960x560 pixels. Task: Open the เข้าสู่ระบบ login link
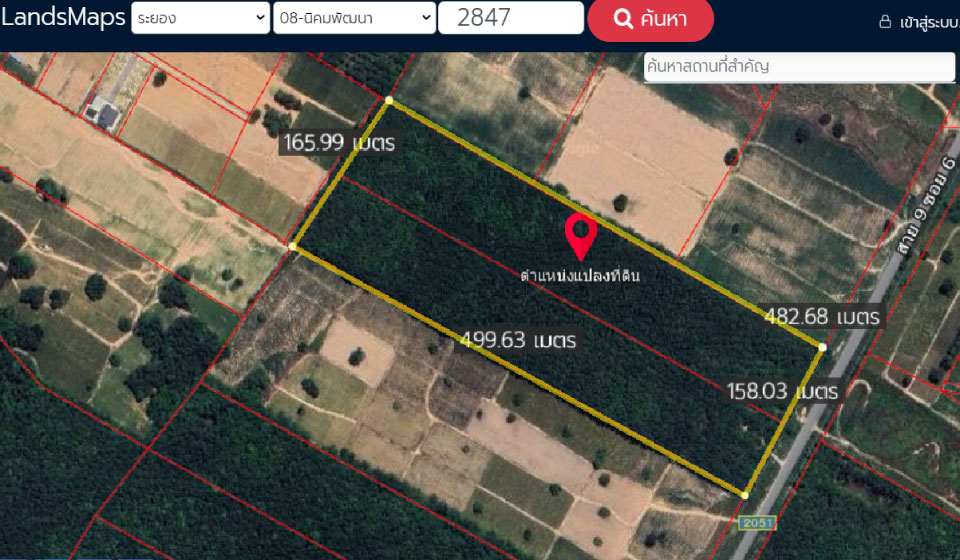[x=914, y=21]
